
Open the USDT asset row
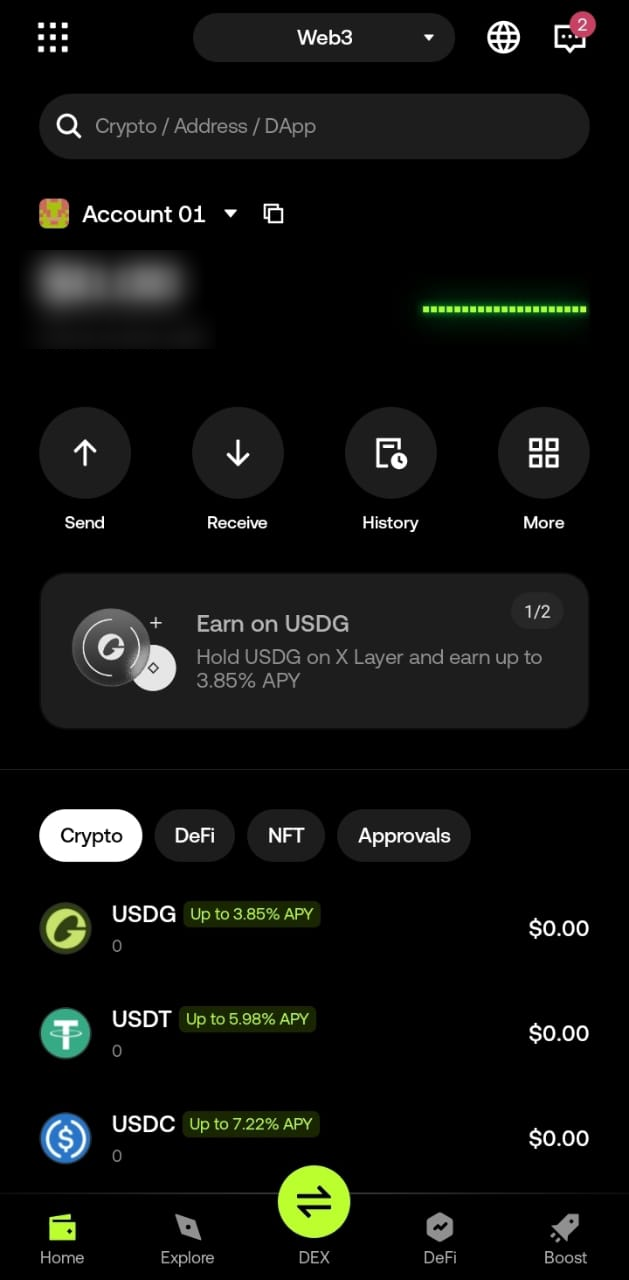coord(314,1033)
